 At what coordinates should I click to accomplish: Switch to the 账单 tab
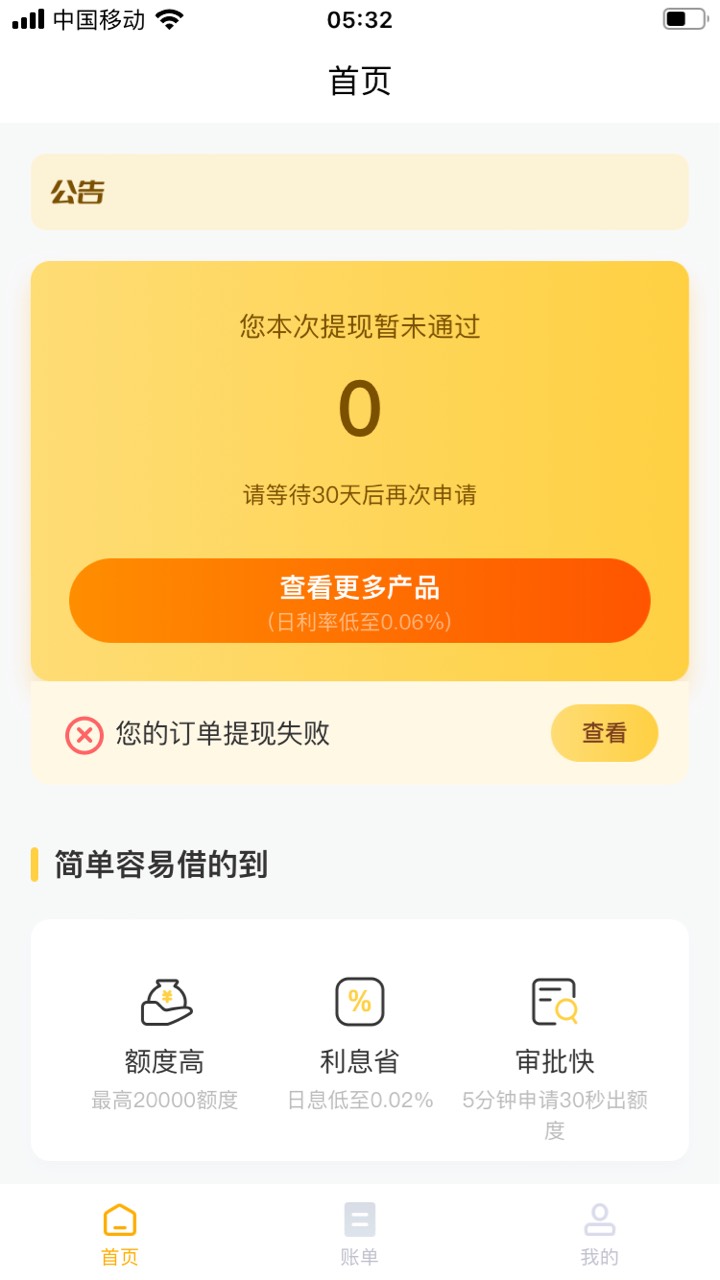tap(360, 1234)
